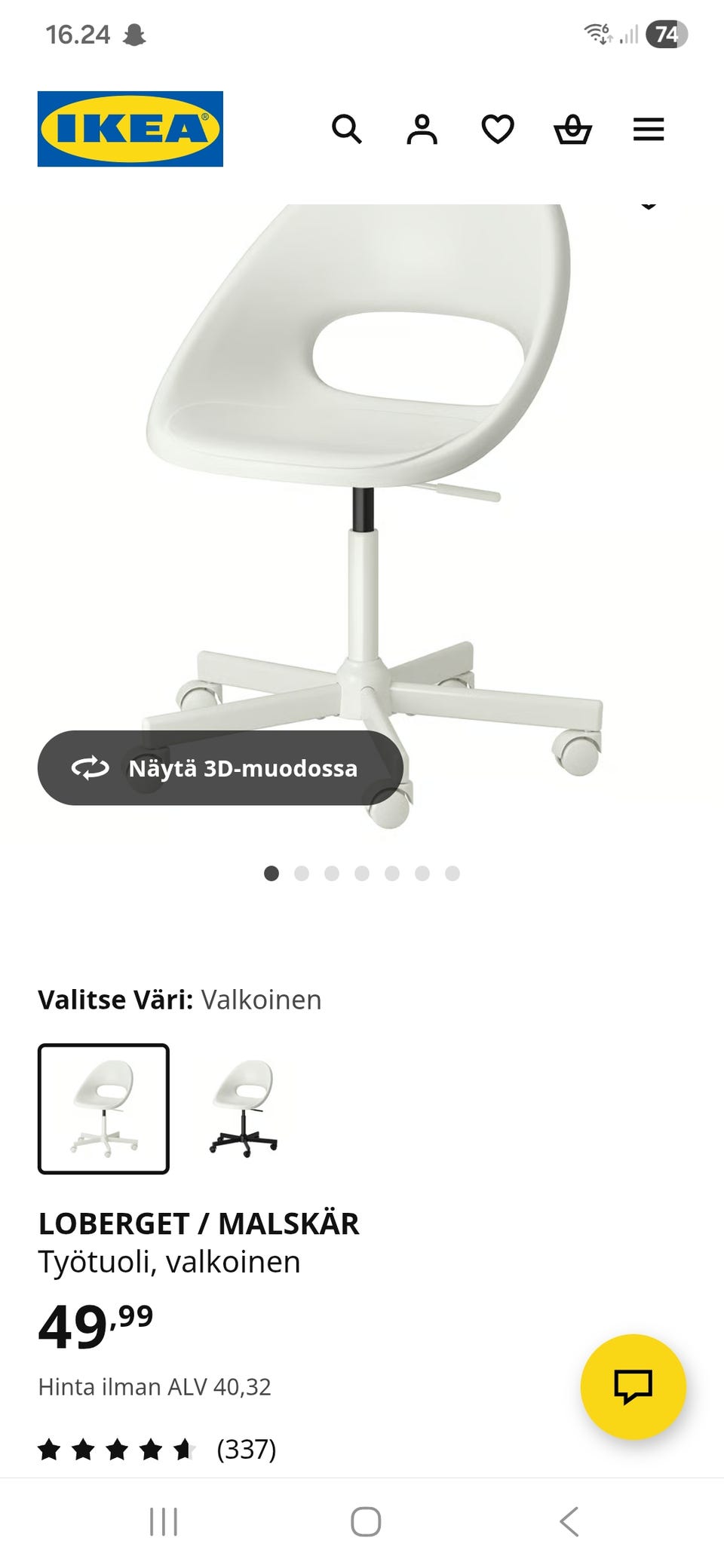
Task: Expand Valitse Väri color options
Action: coord(179,1000)
